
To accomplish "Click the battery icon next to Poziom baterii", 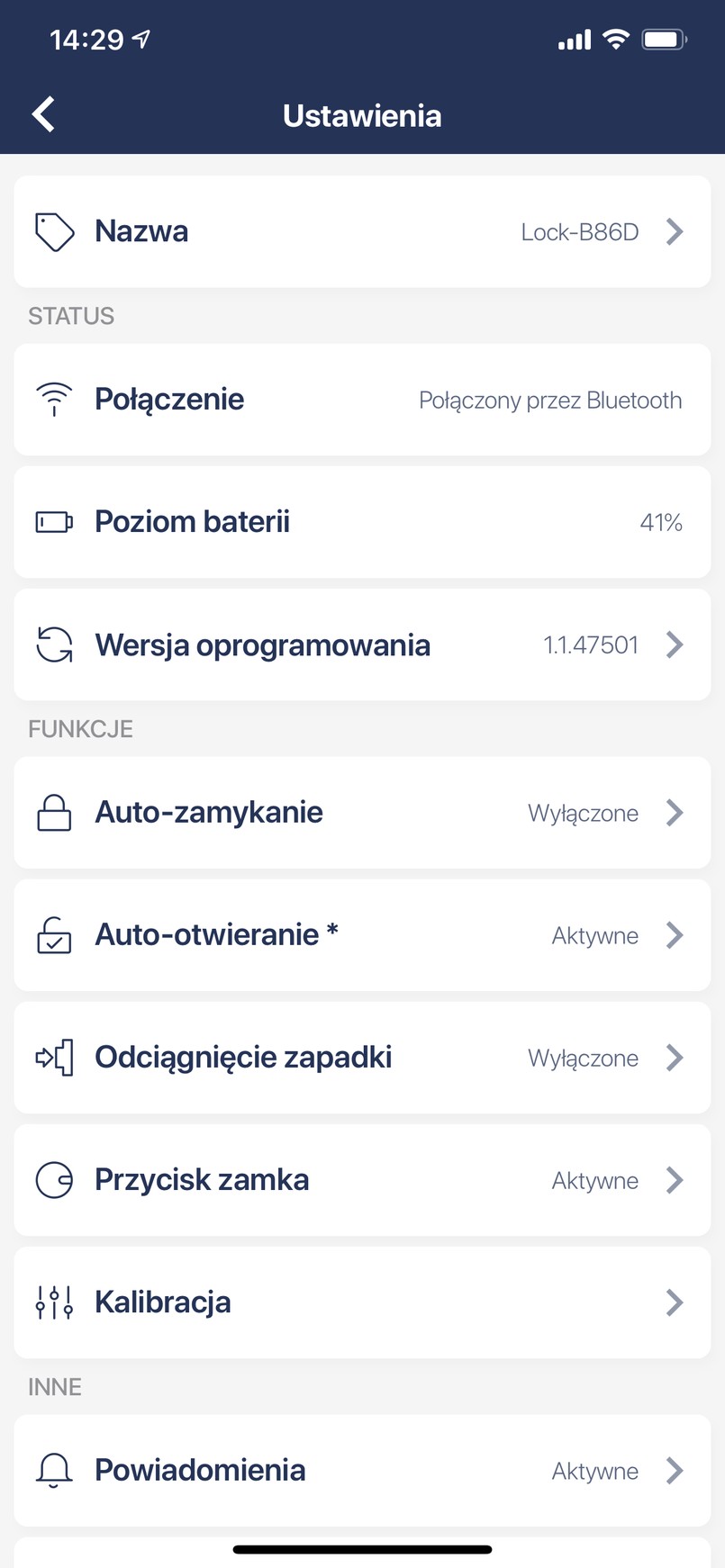I will click(x=54, y=522).
